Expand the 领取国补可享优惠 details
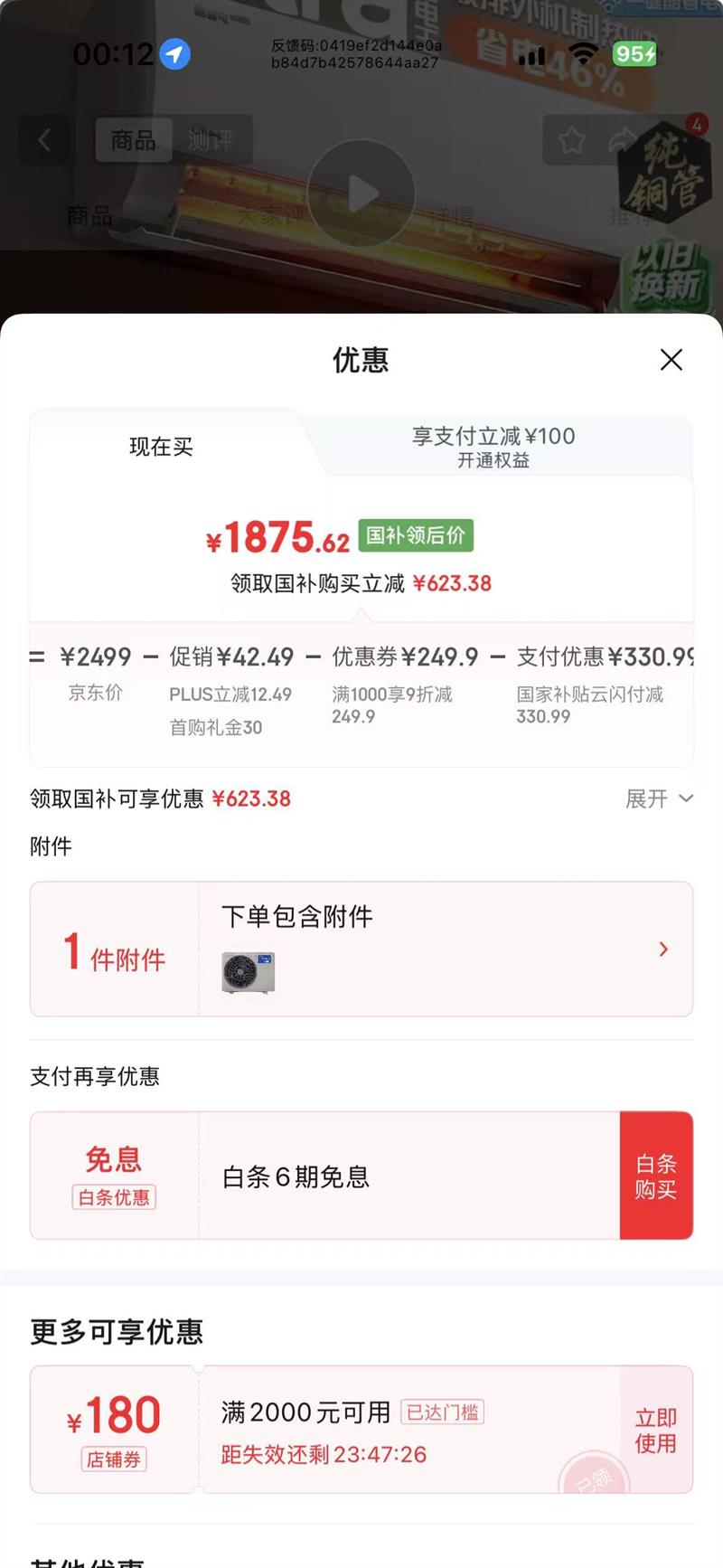The image size is (723, 1568). coord(659,798)
